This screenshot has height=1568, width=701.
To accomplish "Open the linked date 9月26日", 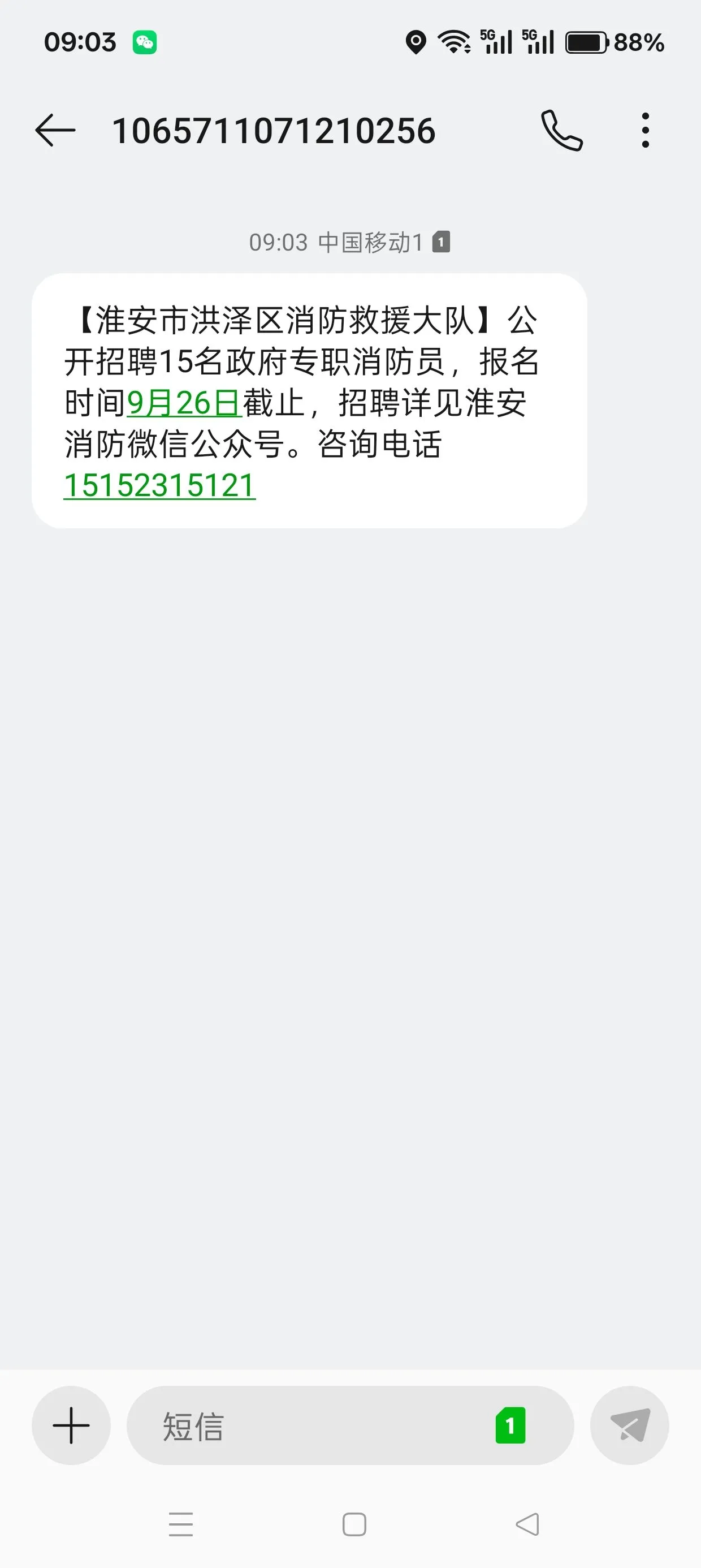I will click(184, 403).
